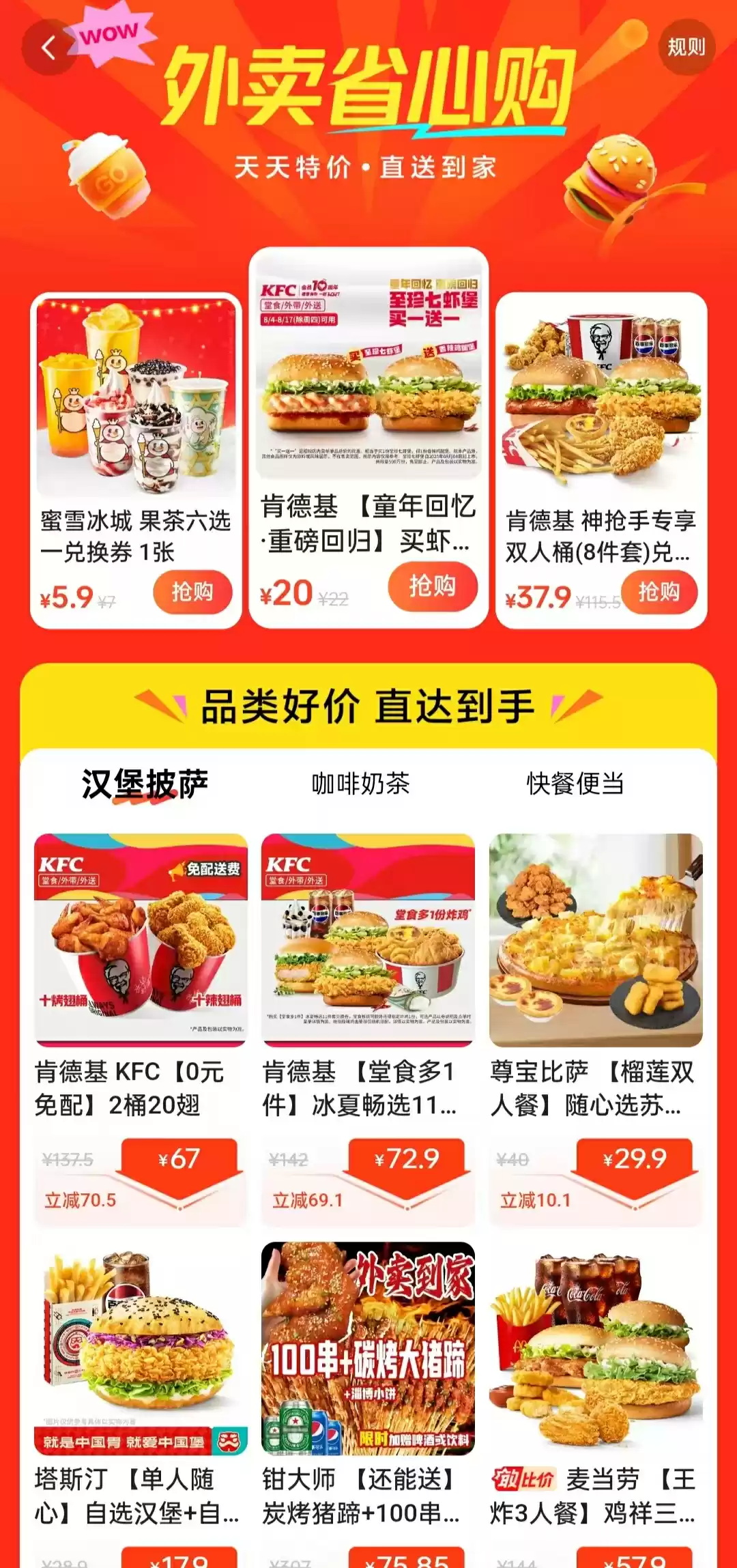Tap 抢购 for 肯德基 神抢手专享双人桶
The width and height of the screenshot is (737, 1568).
click(659, 592)
